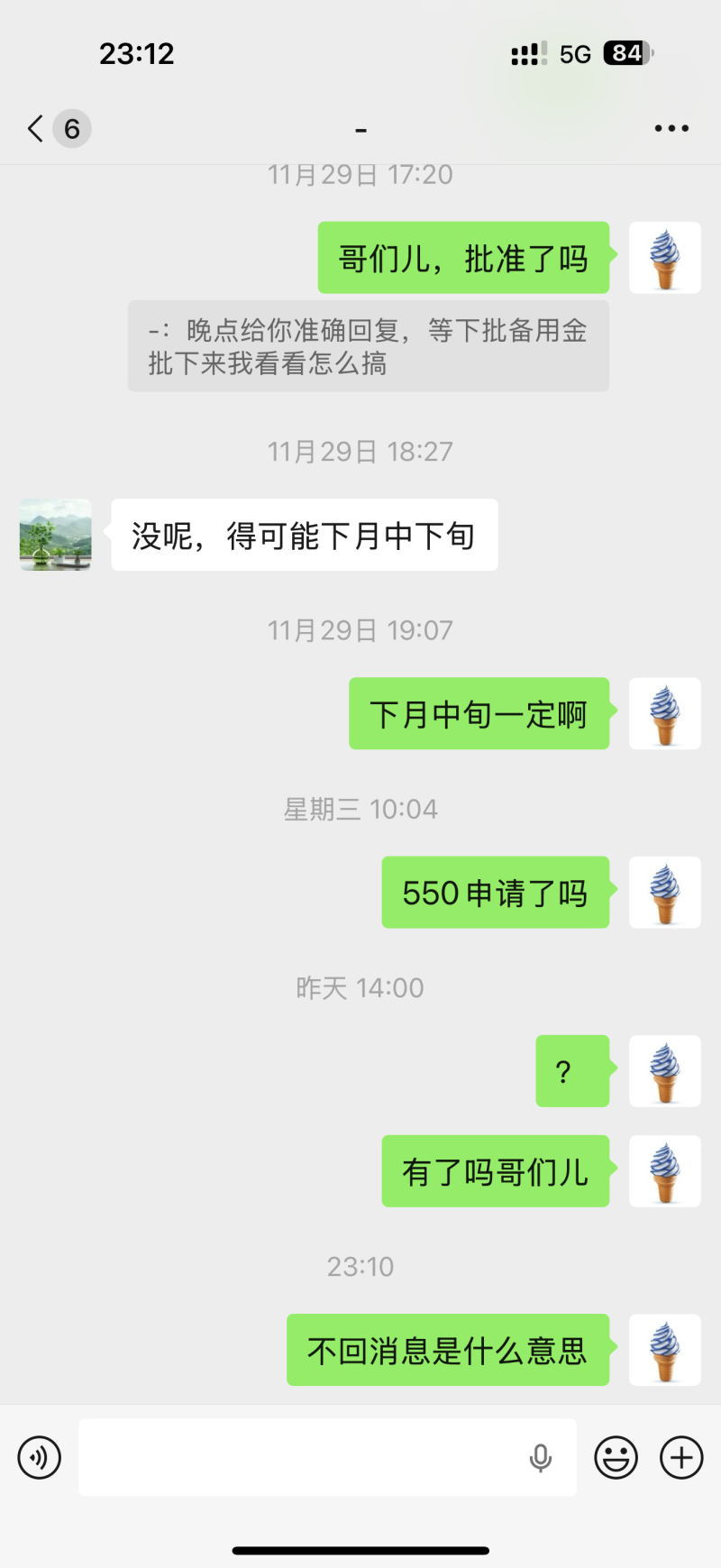This screenshot has height=1568, width=721.
Task: Open the contact's landscape avatar profile
Action: (x=56, y=535)
